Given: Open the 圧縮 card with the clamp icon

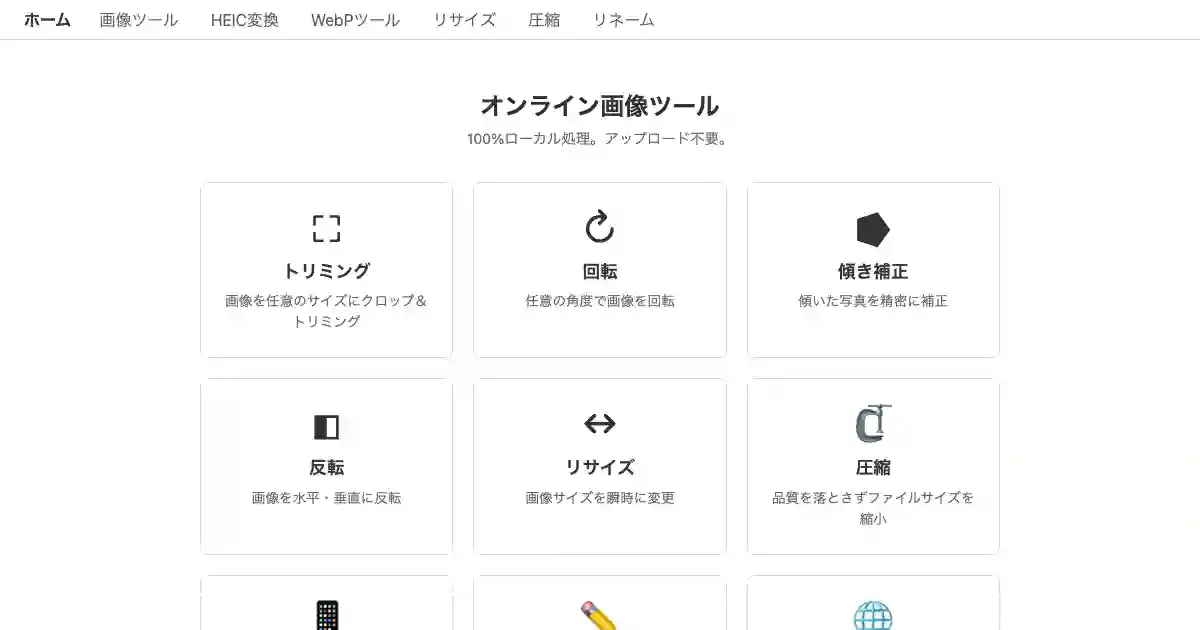Looking at the screenshot, I should (873, 466).
